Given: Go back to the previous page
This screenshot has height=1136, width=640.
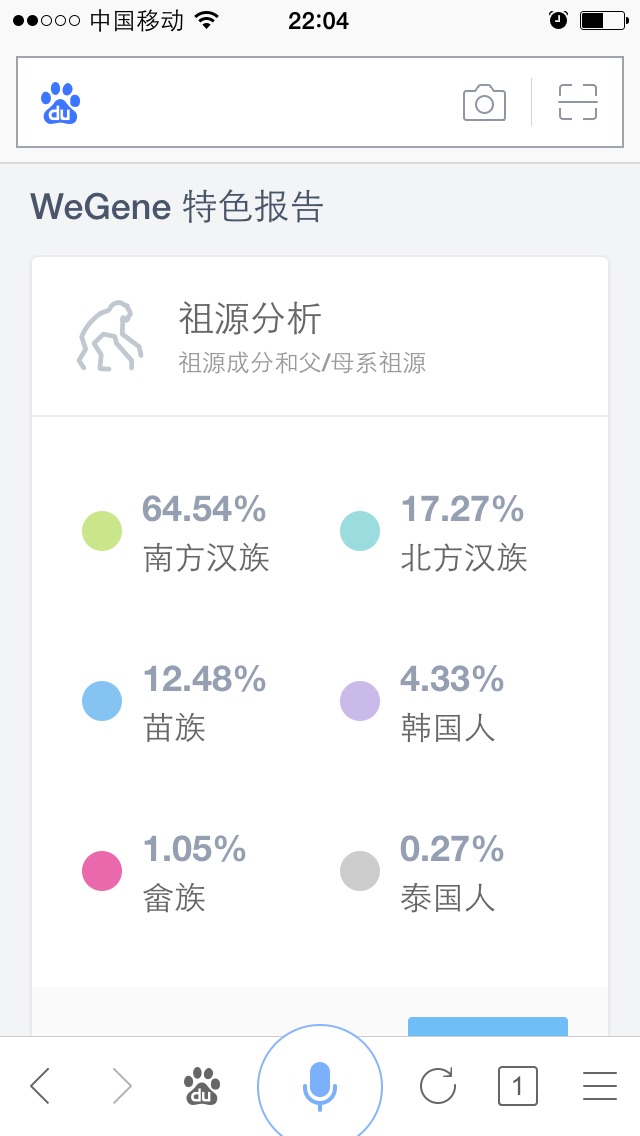Looking at the screenshot, I should pyautogui.click(x=41, y=1086).
